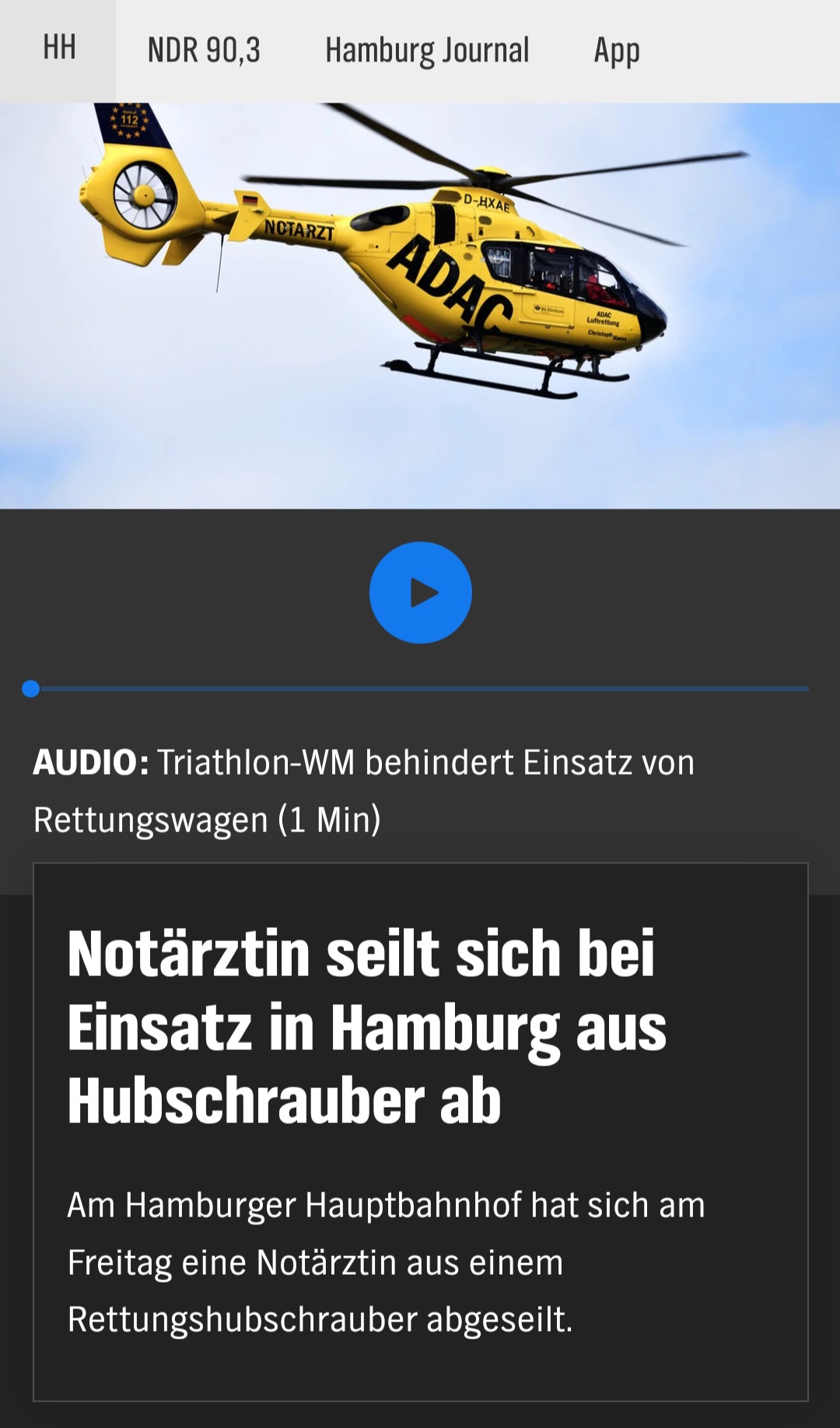Select the App tab
This screenshot has width=840, height=1428.
617,51
